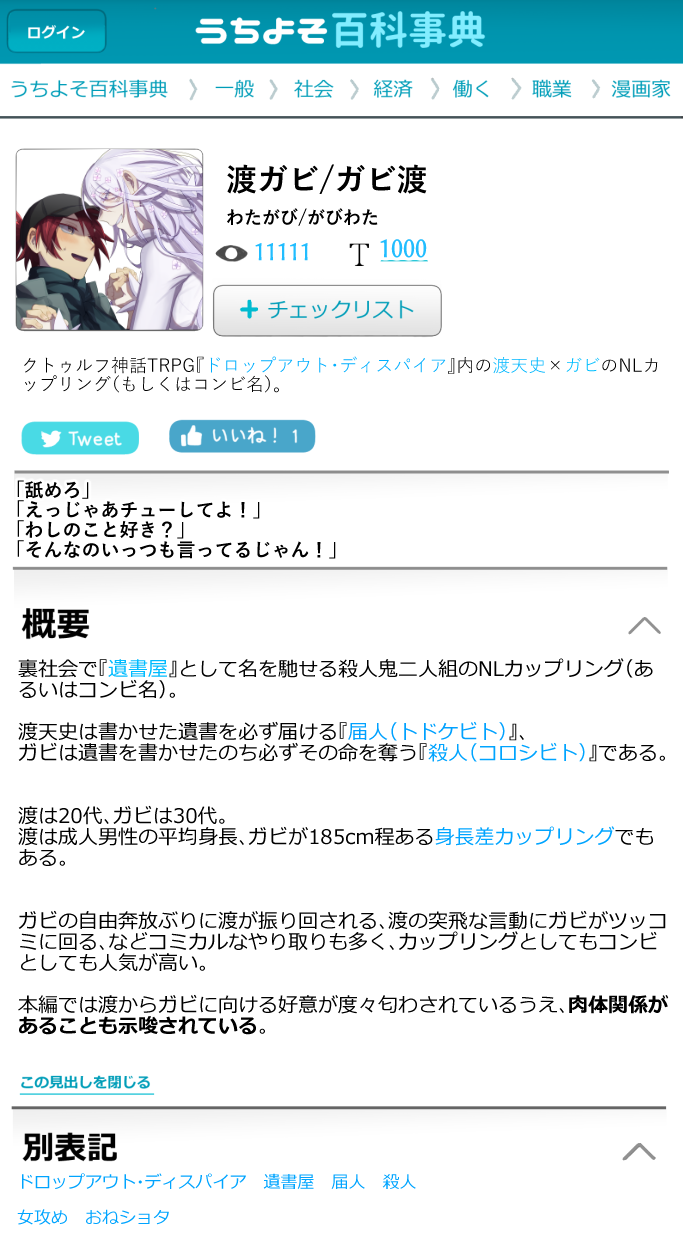The image size is (683, 1243).
Task: Open the 遺書屋 link in overview
Action: [x=137, y=668]
